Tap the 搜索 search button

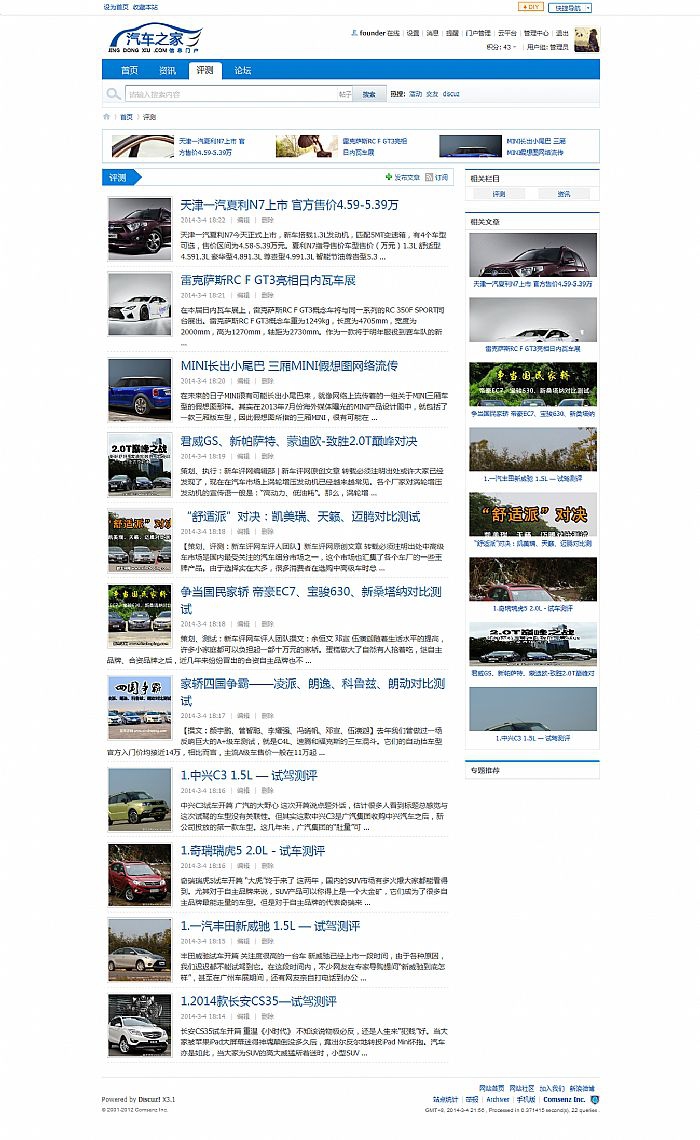pyautogui.click(x=369, y=94)
